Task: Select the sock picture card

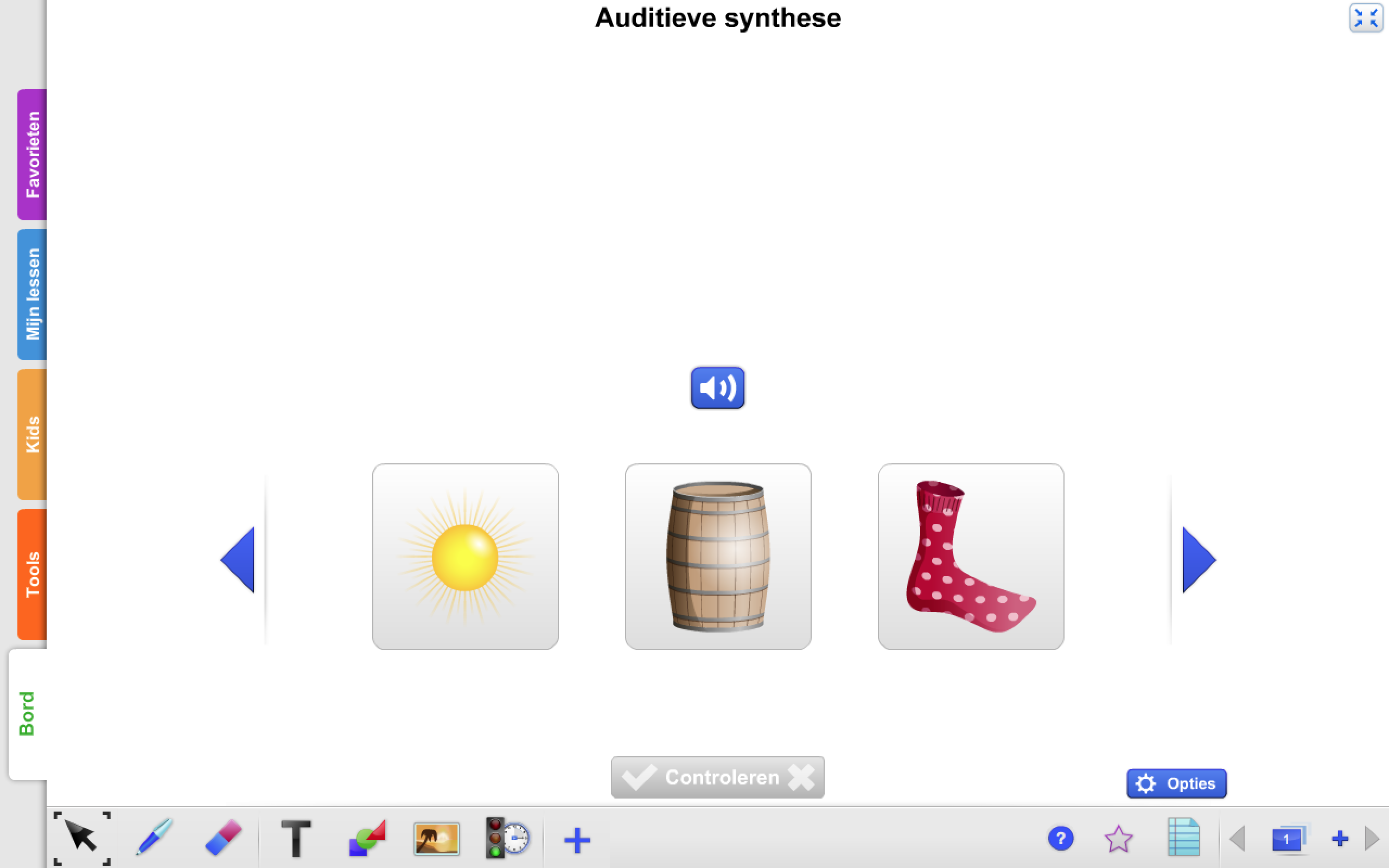Action: pos(971,556)
